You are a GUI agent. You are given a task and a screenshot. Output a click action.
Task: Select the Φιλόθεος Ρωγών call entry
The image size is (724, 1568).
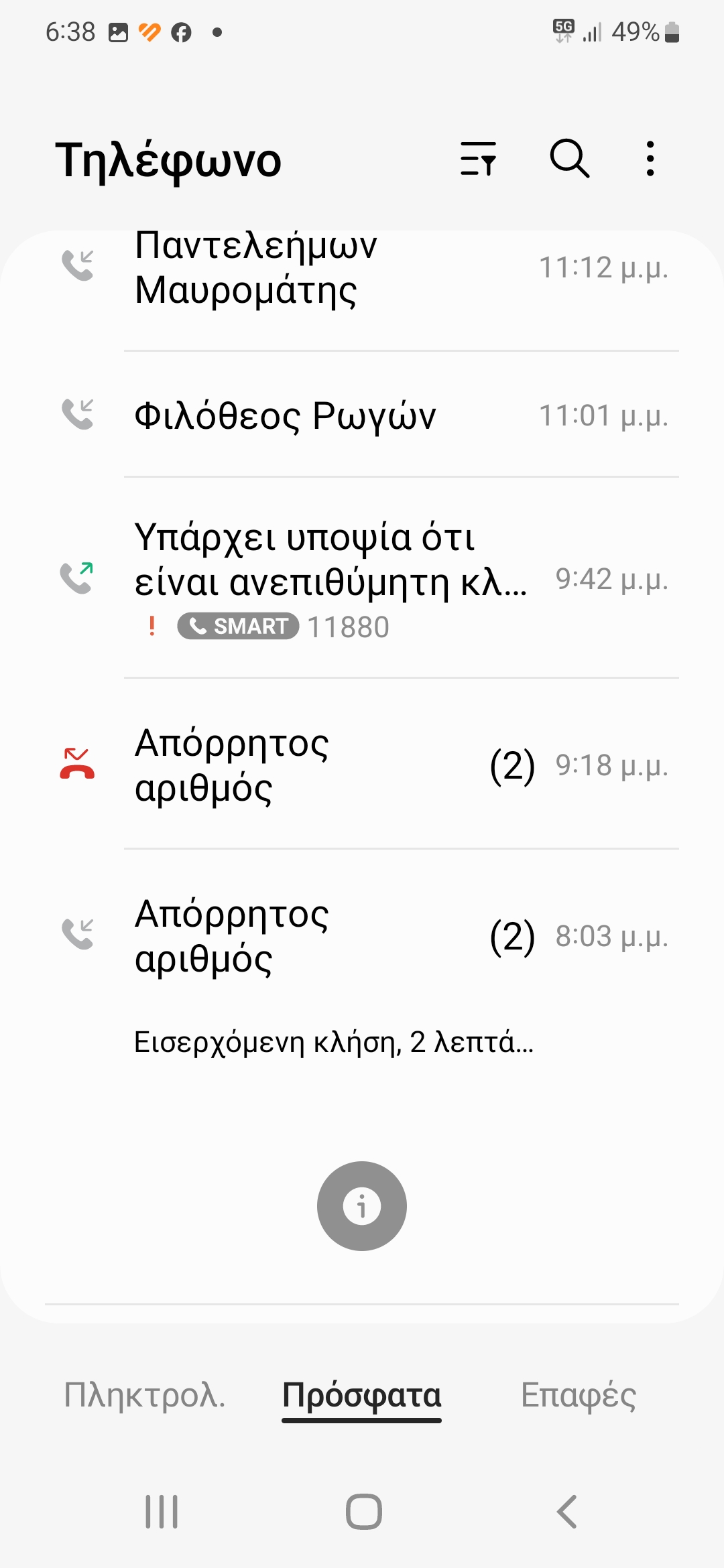tap(362, 415)
